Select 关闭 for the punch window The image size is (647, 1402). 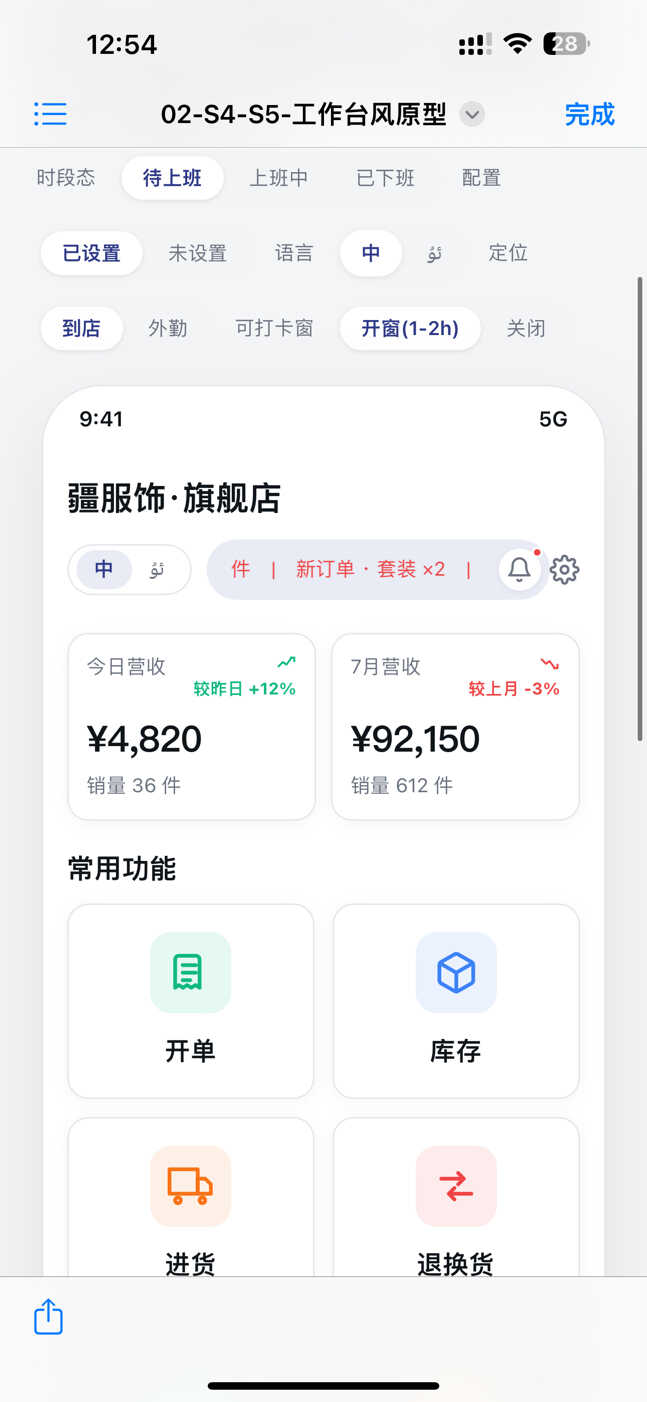(525, 328)
